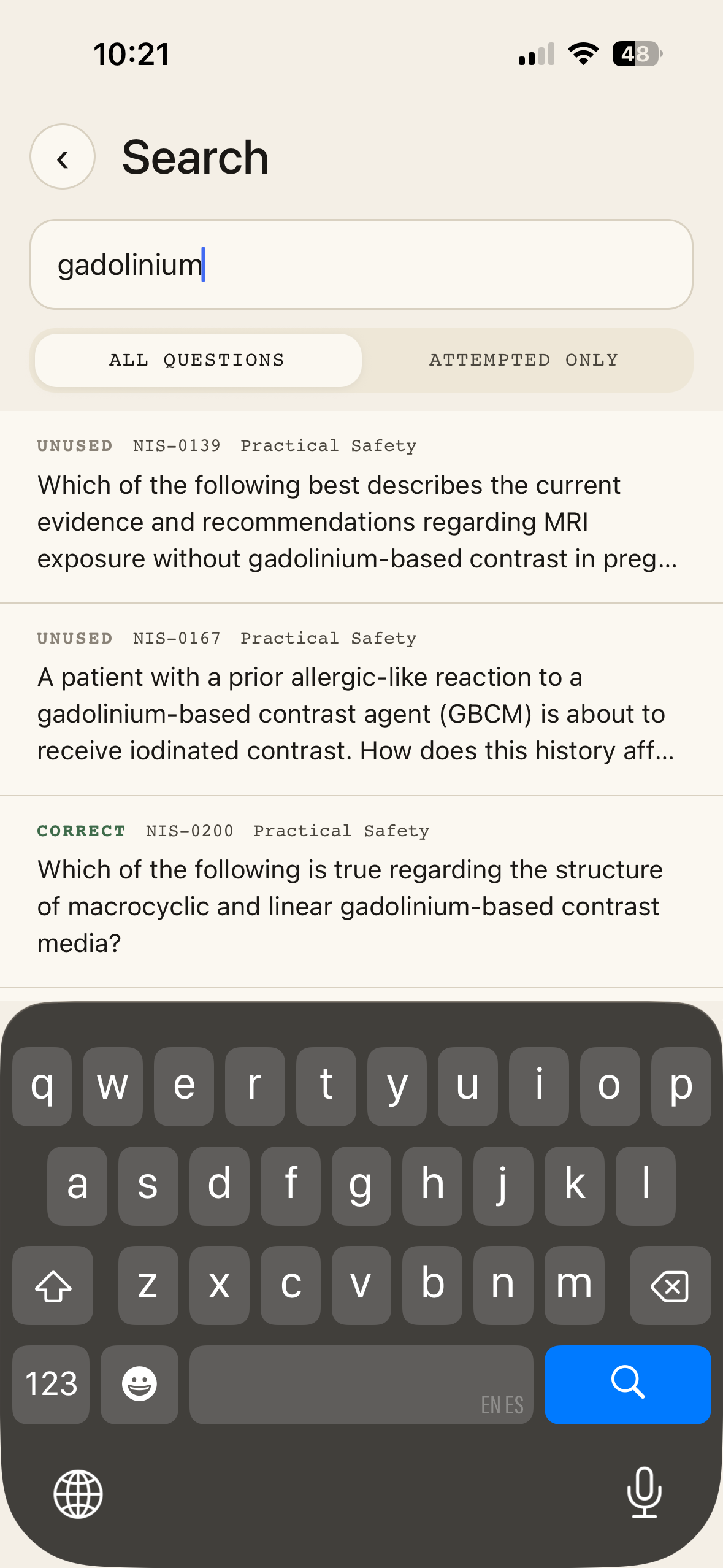Focus the gadolinium search field
723x1568 pixels.
[361, 264]
